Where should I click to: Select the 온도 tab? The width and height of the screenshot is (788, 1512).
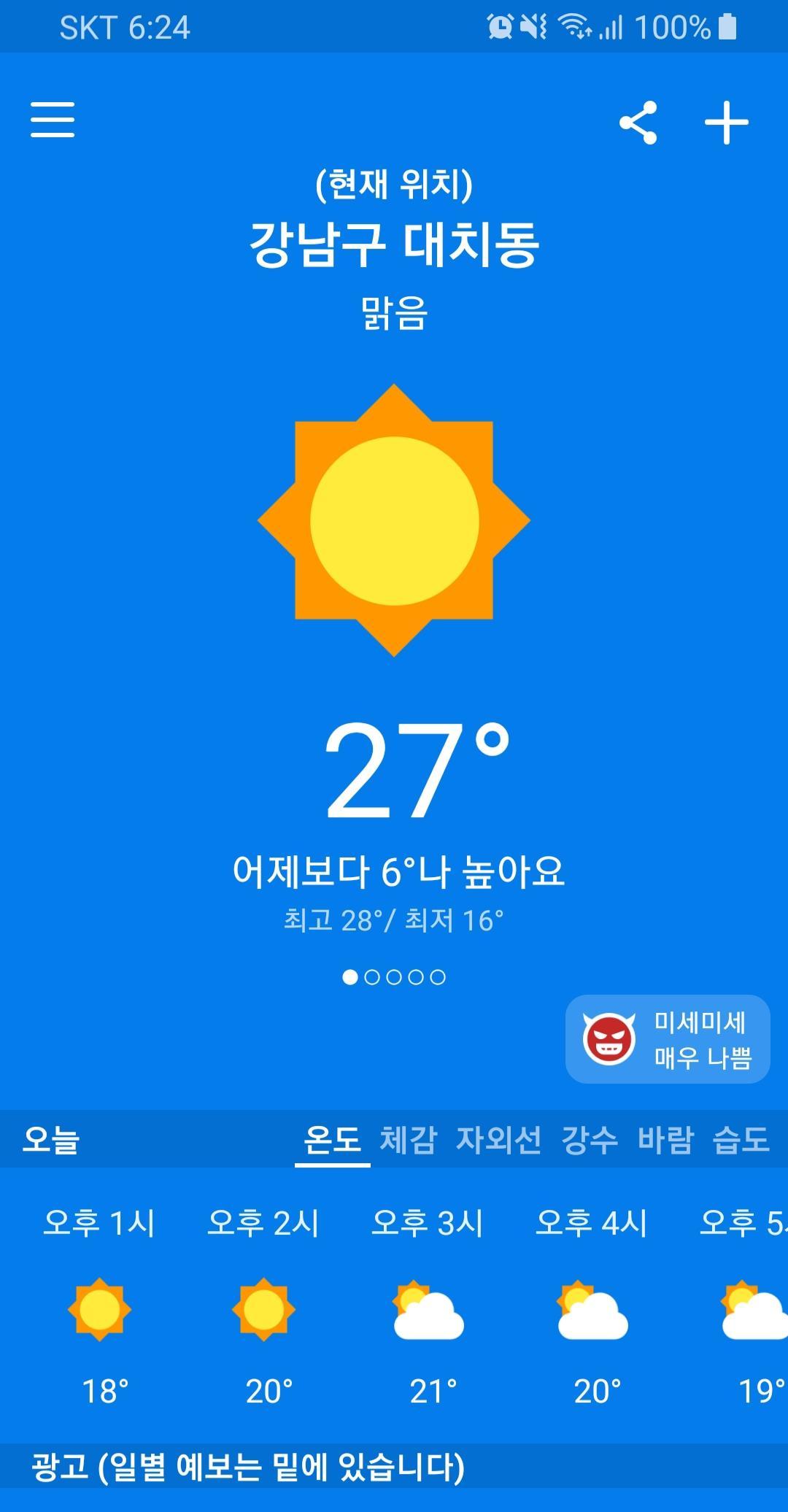[x=333, y=1139]
